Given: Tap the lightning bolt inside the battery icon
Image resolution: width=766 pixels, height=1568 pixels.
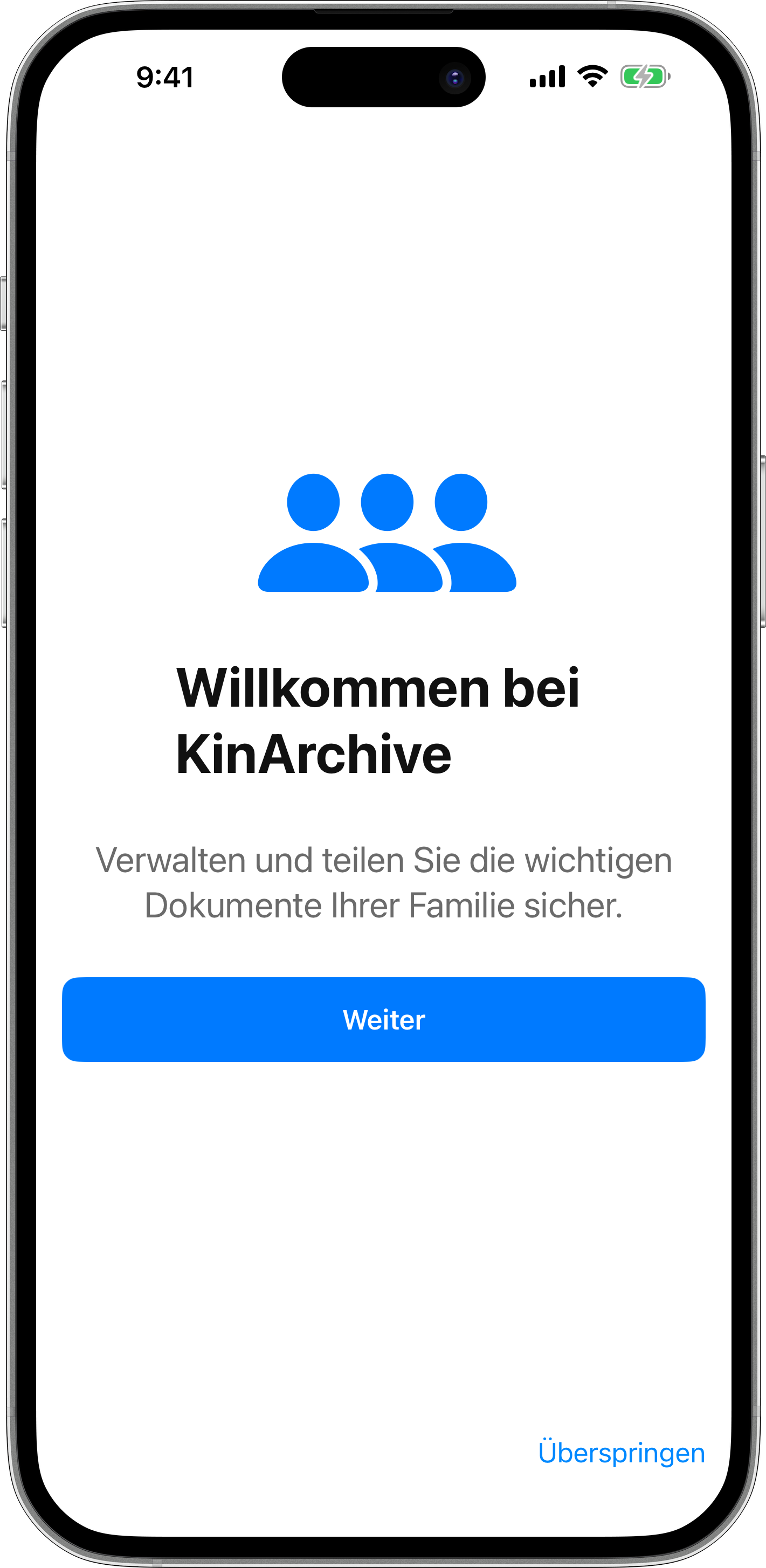Looking at the screenshot, I should click(643, 75).
